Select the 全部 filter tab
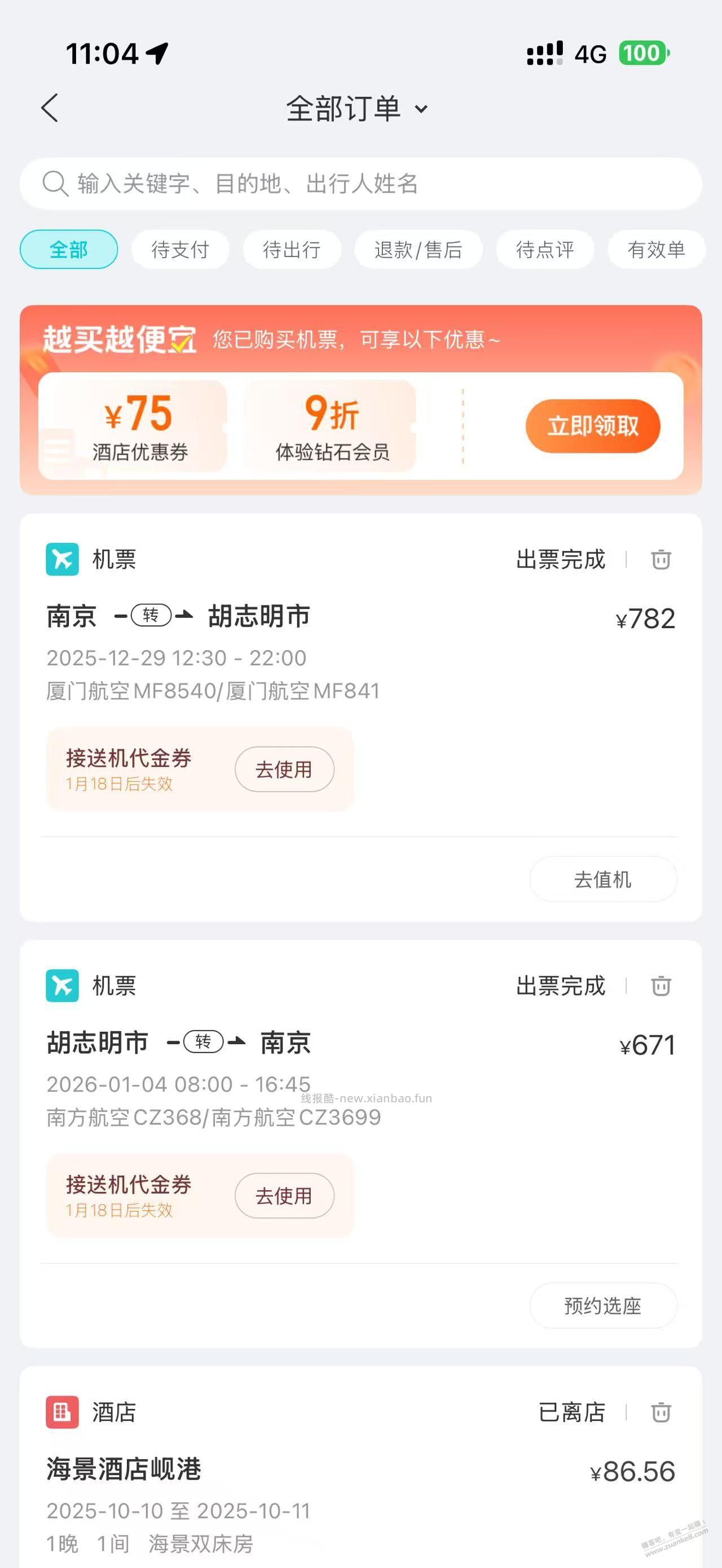The width and height of the screenshot is (722, 1568). (x=68, y=249)
